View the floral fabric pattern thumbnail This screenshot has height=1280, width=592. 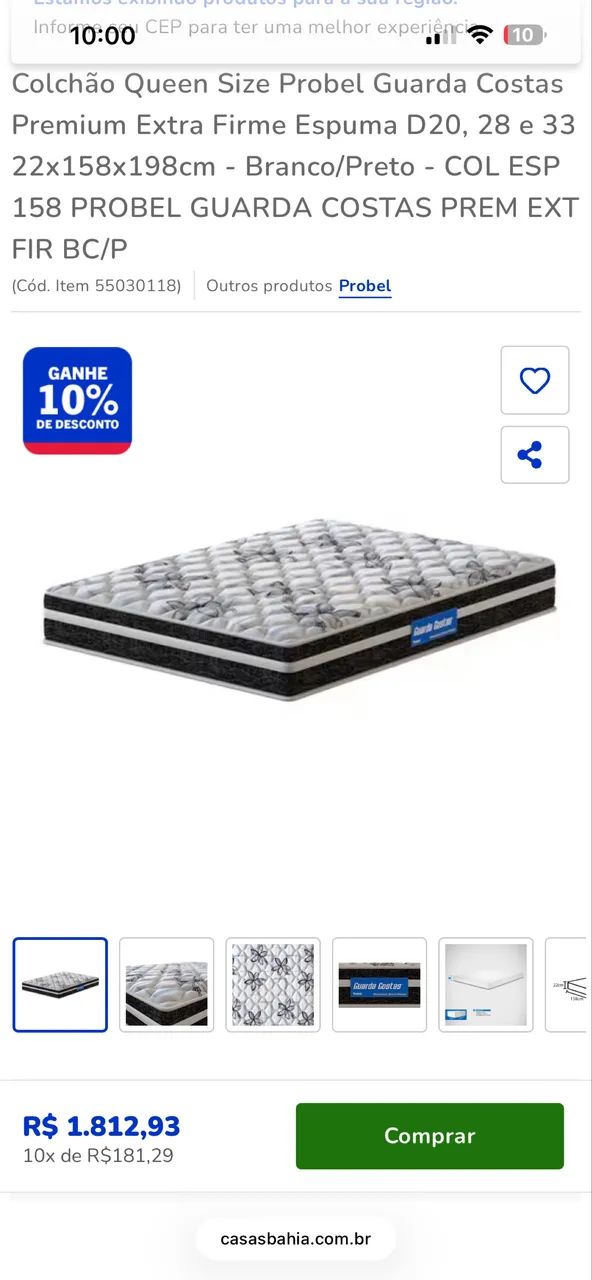click(x=273, y=985)
